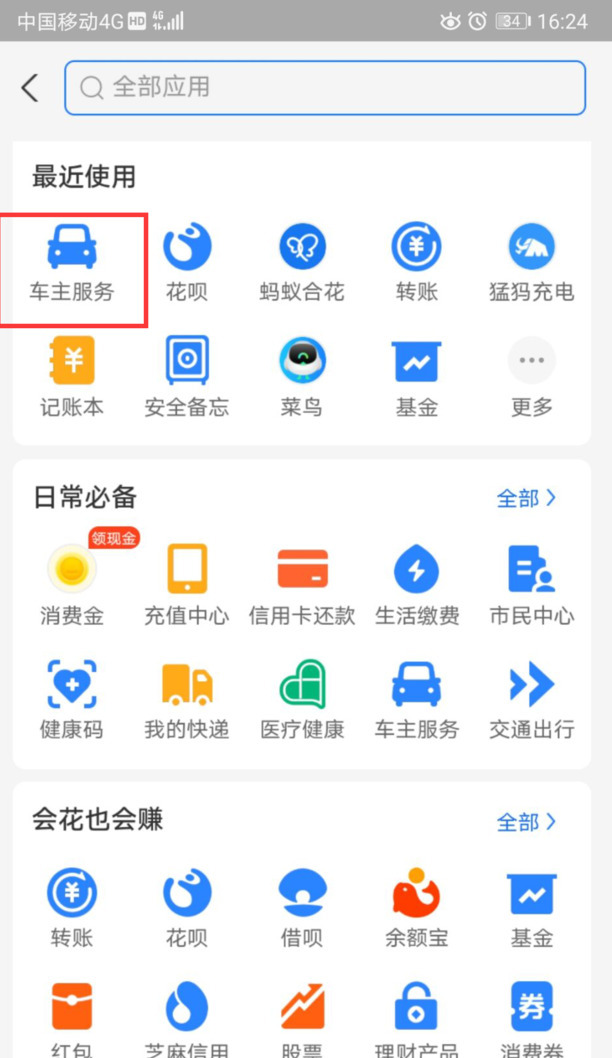This screenshot has height=1058, width=612.
Task: Tap the 全部应用 search field
Action: click(325, 88)
